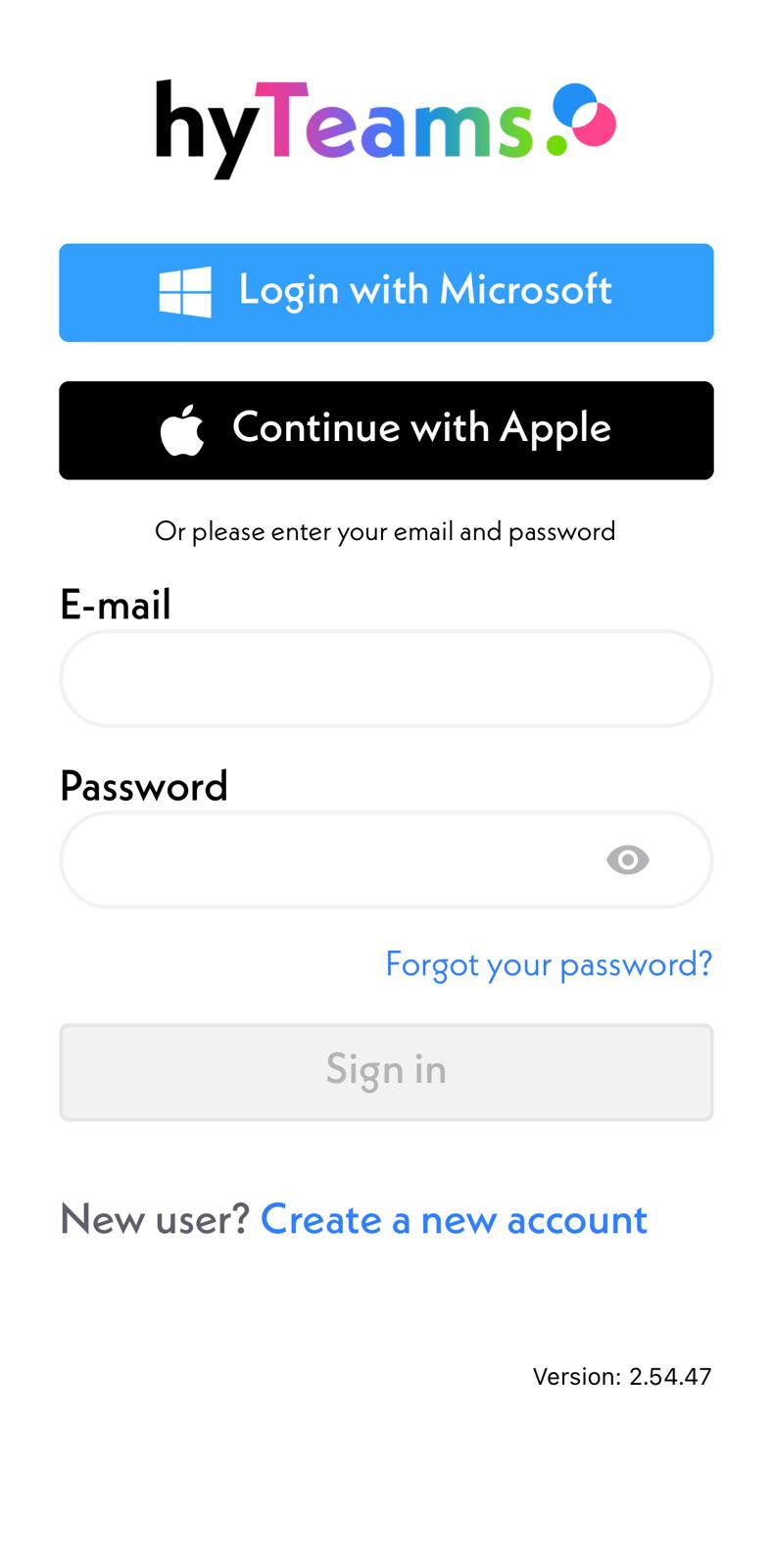Tap the Sign in button

tap(386, 1071)
